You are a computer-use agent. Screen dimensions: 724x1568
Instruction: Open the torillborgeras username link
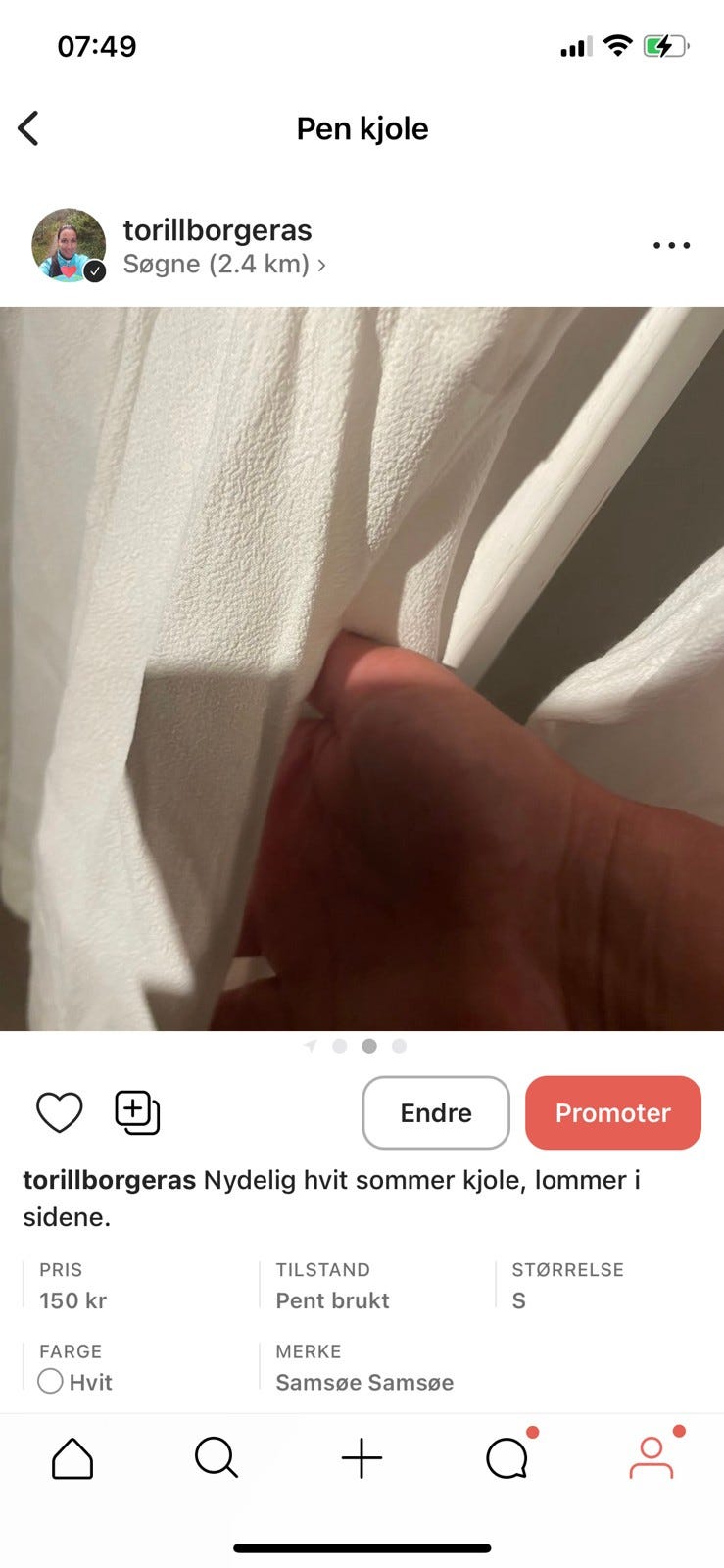click(217, 229)
